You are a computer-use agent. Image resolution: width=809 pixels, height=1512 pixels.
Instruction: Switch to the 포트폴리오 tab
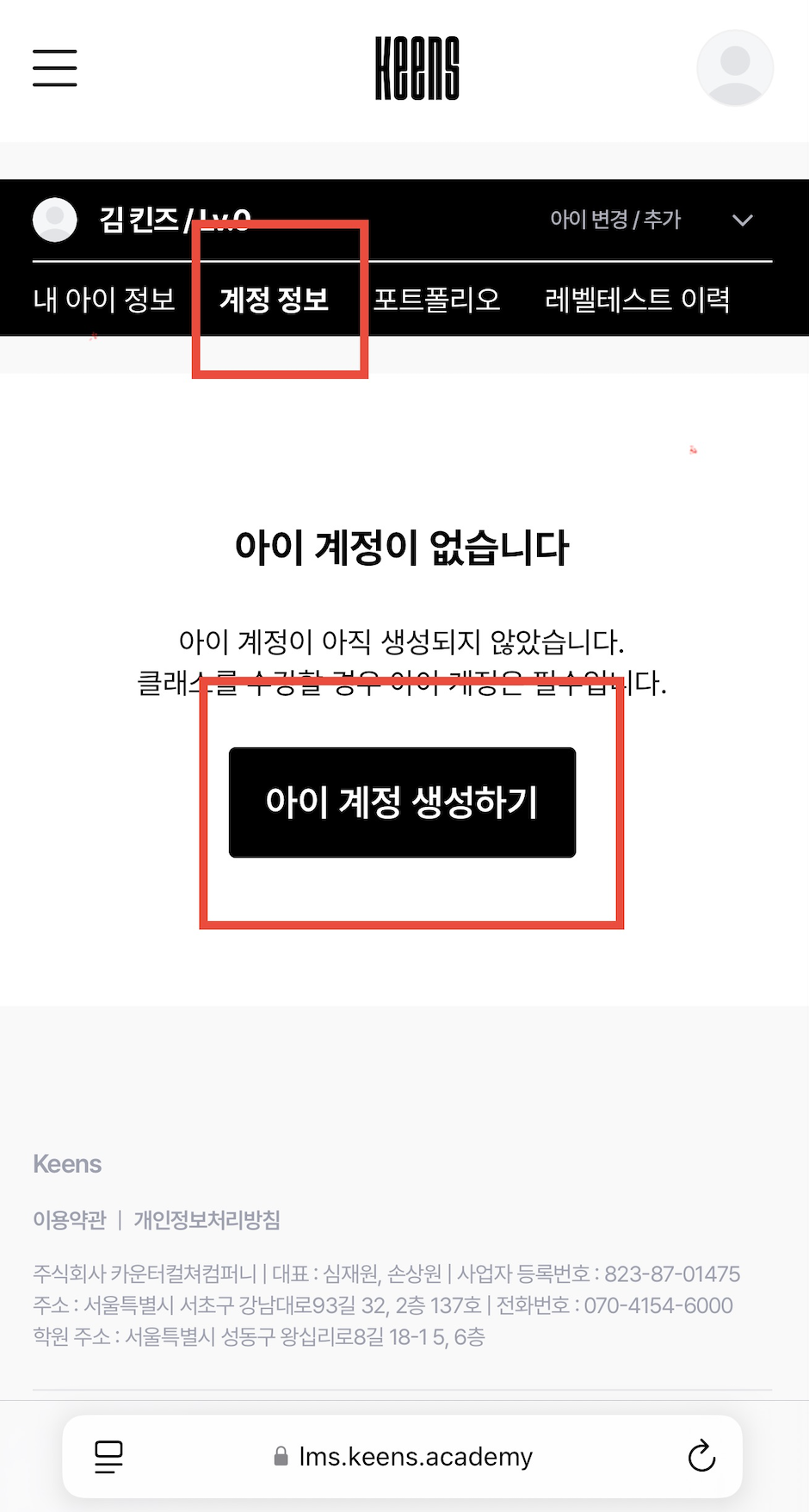point(436,300)
